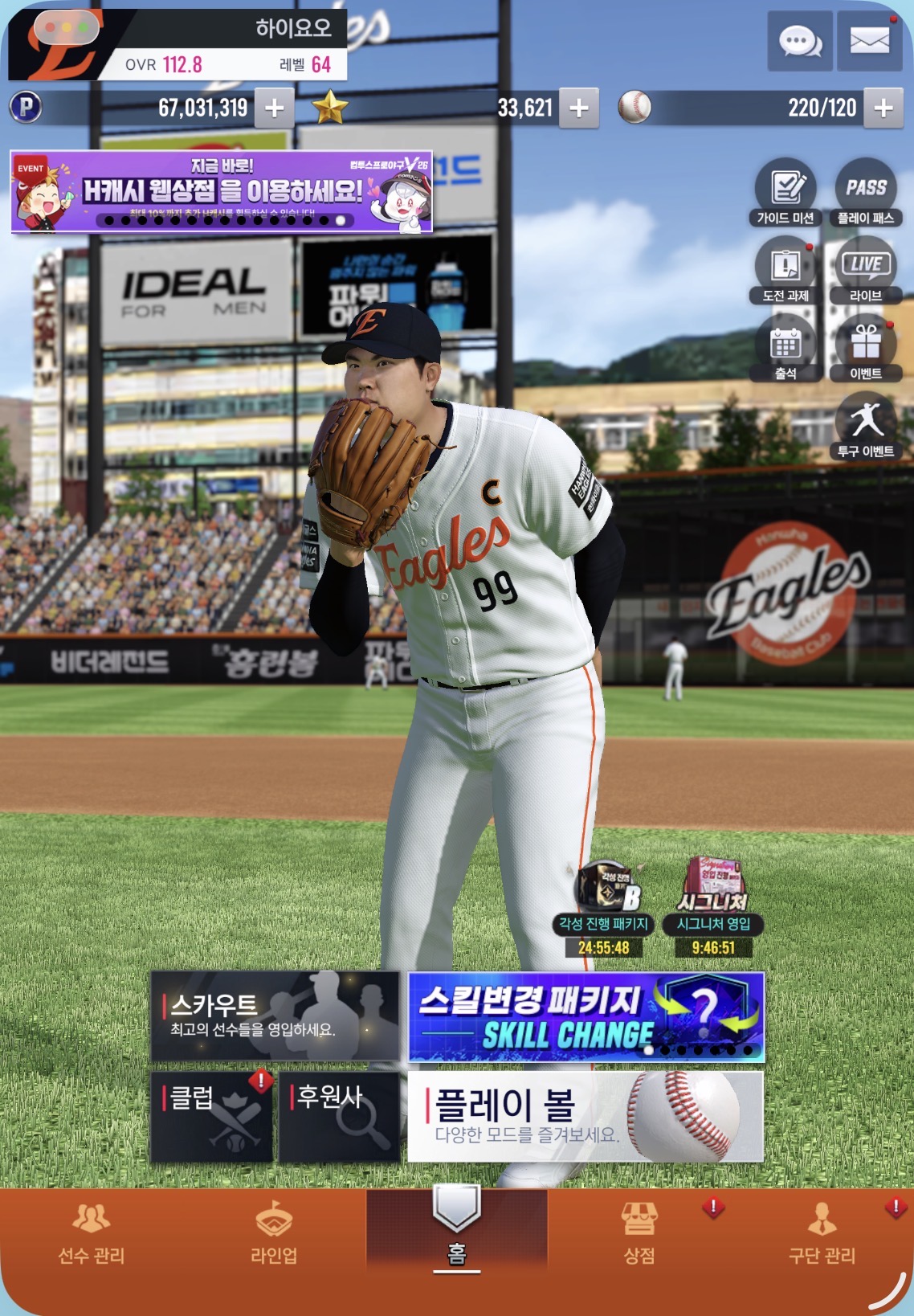Open the H캐시 웹상점 event banner
The height and width of the screenshot is (1316, 914).
pos(222,192)
